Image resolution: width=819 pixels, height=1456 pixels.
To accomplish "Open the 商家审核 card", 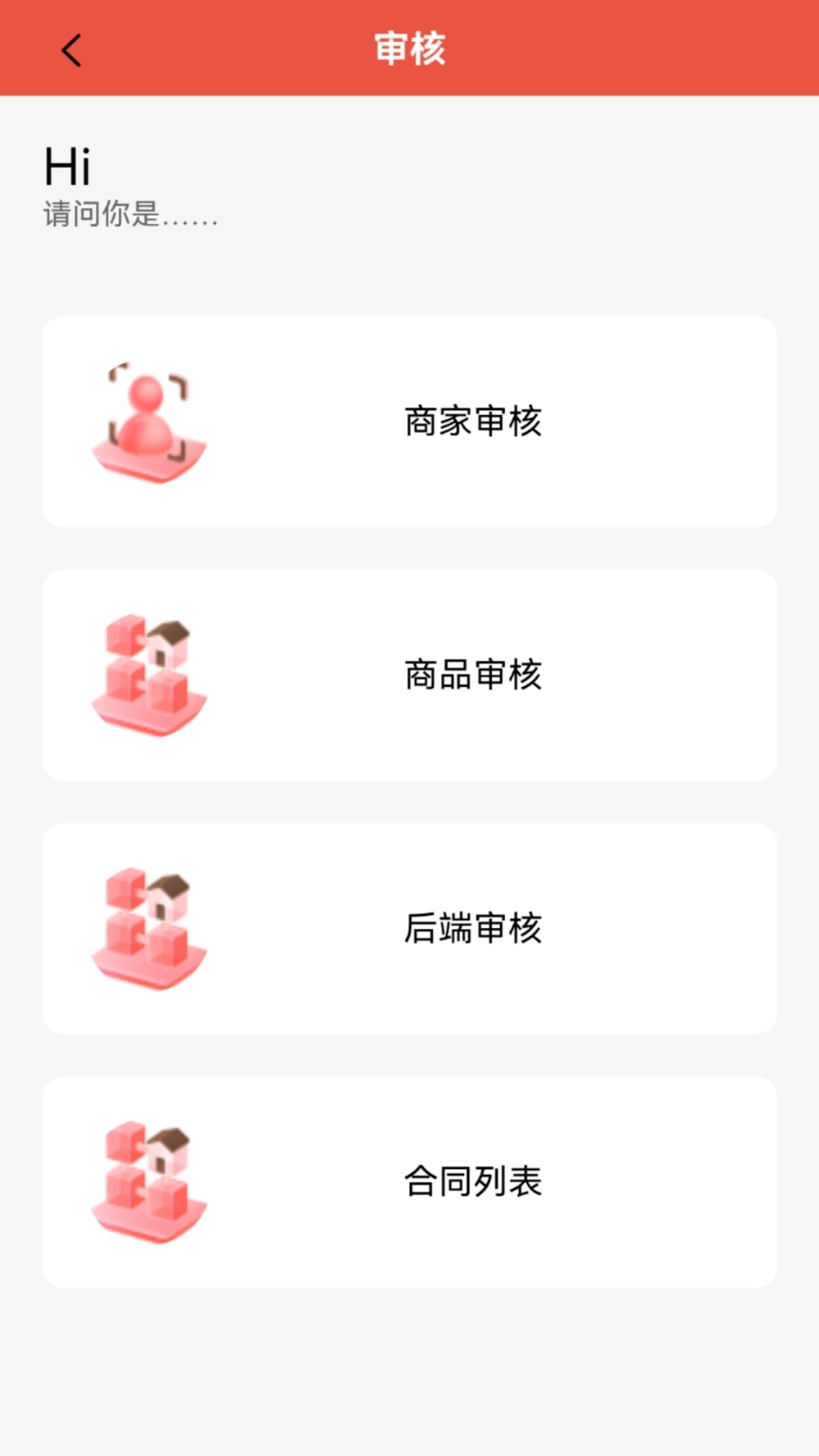I will pos(409,421).
